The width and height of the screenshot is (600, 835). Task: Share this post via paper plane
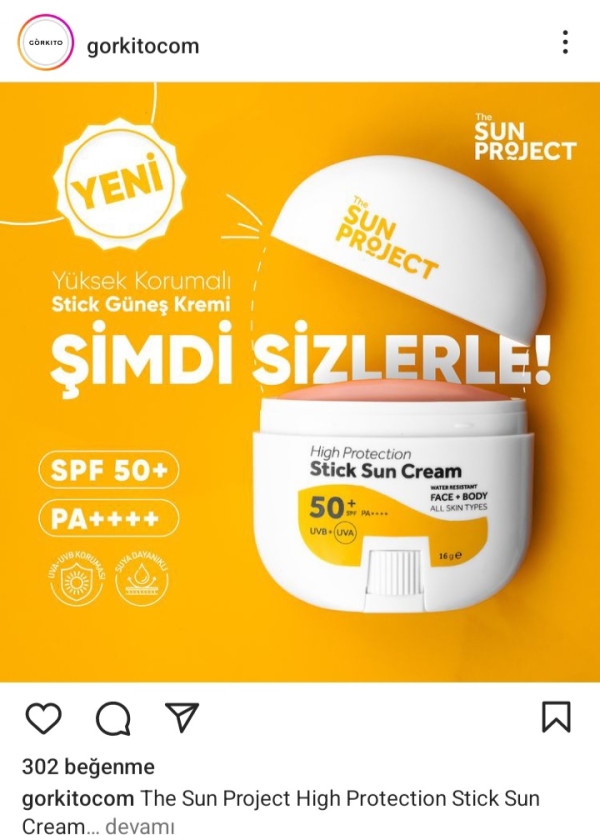click(x=181, y=716)
